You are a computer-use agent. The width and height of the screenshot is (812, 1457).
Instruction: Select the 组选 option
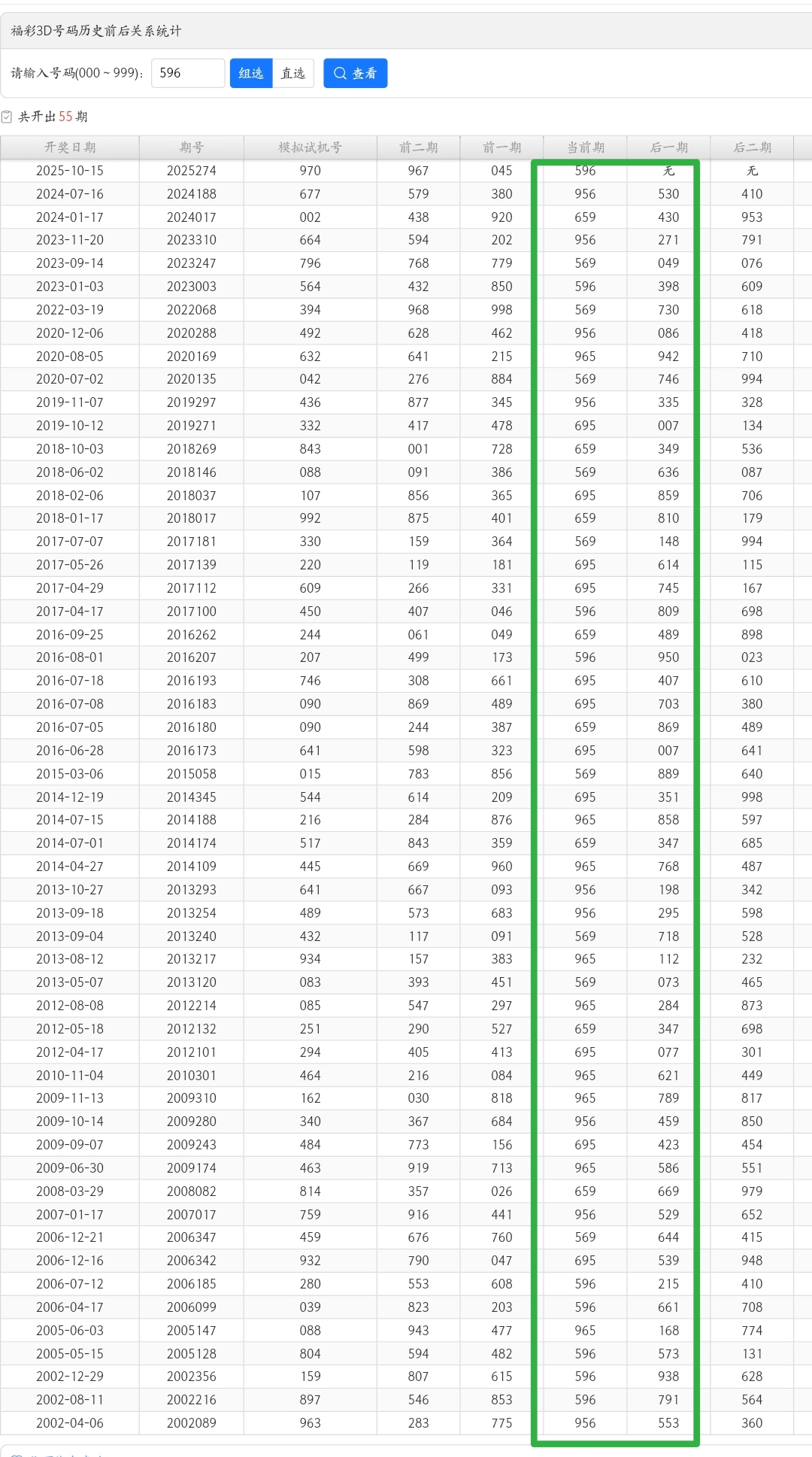coord(251,73)
